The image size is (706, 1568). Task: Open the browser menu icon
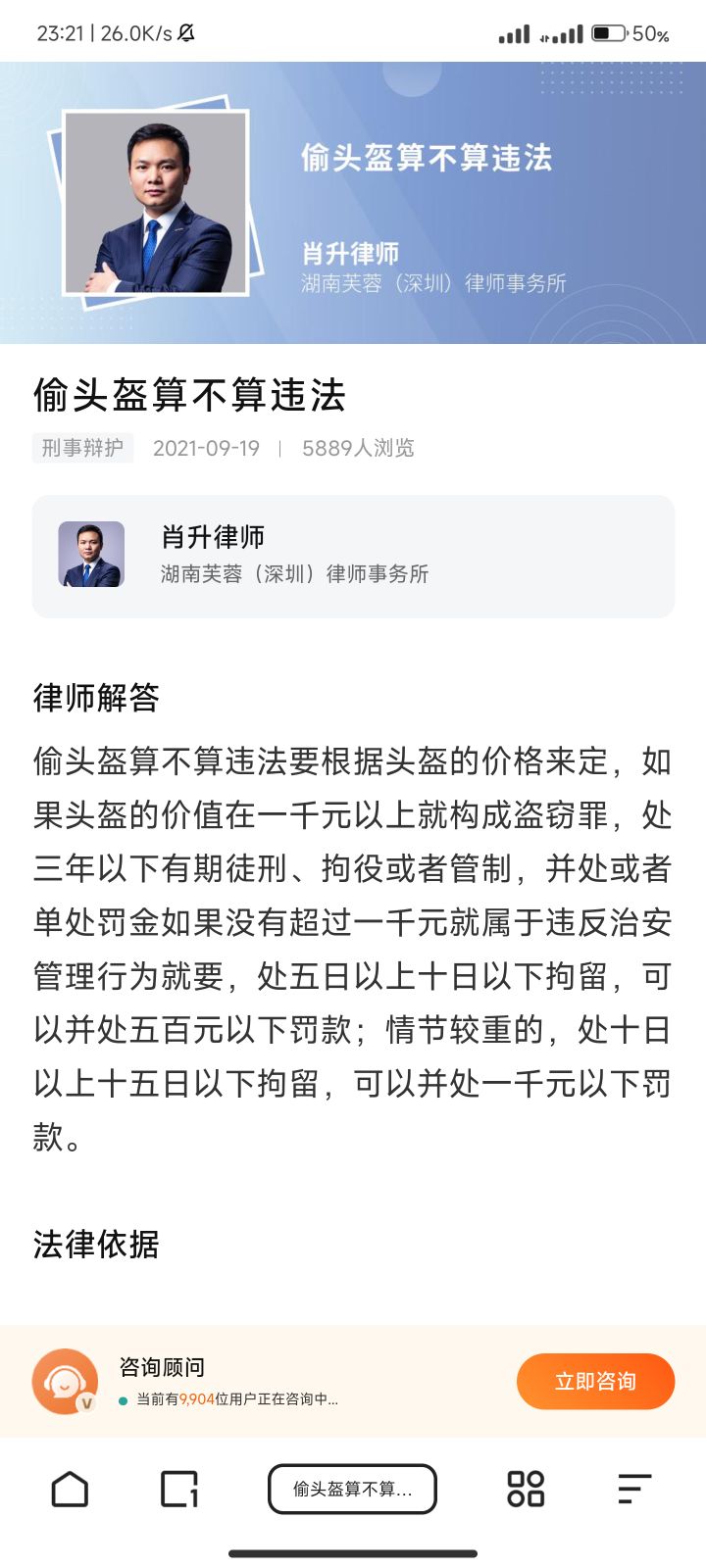click(x=634, y=1490)
